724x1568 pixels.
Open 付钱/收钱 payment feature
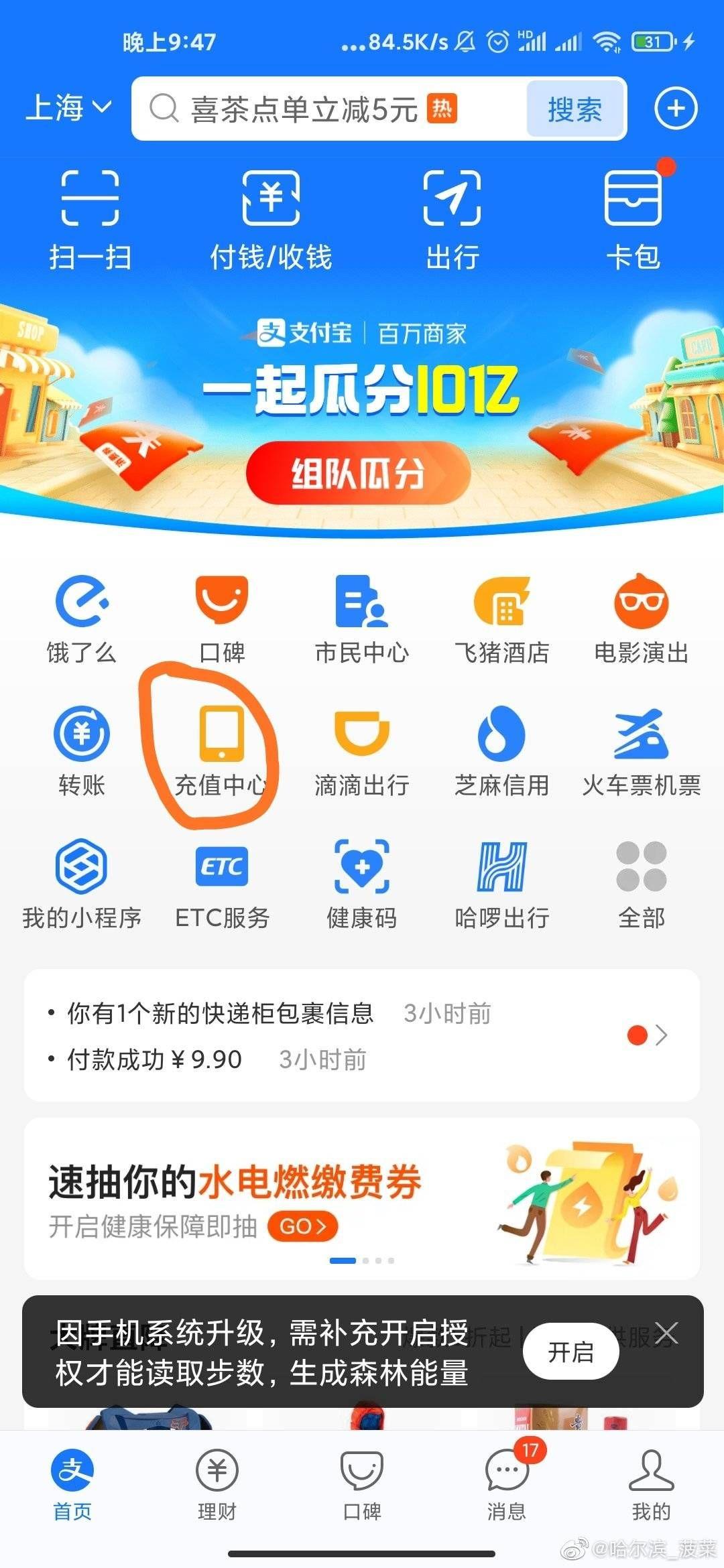[x=270, y=214]
